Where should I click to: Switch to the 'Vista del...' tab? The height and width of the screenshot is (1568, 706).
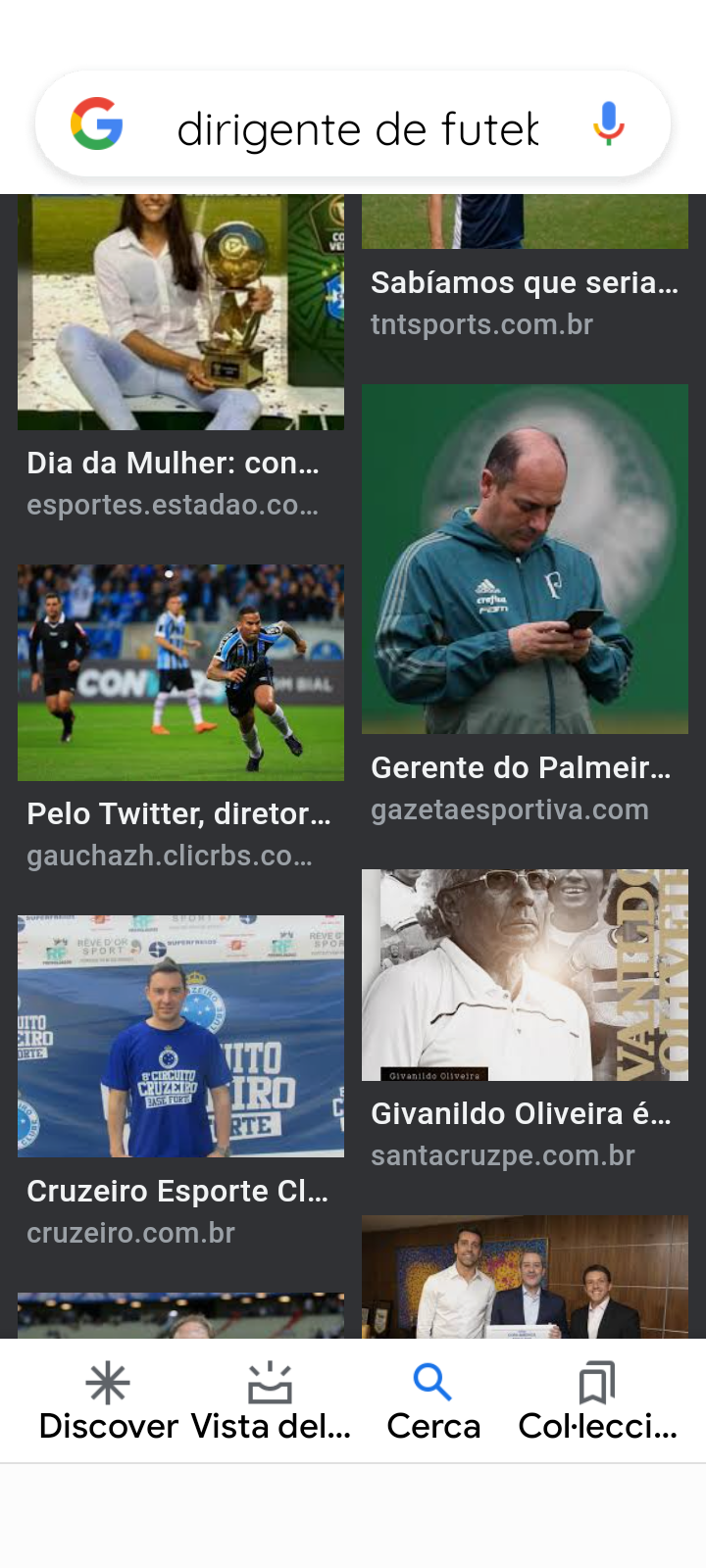[x=270, y=1402]
